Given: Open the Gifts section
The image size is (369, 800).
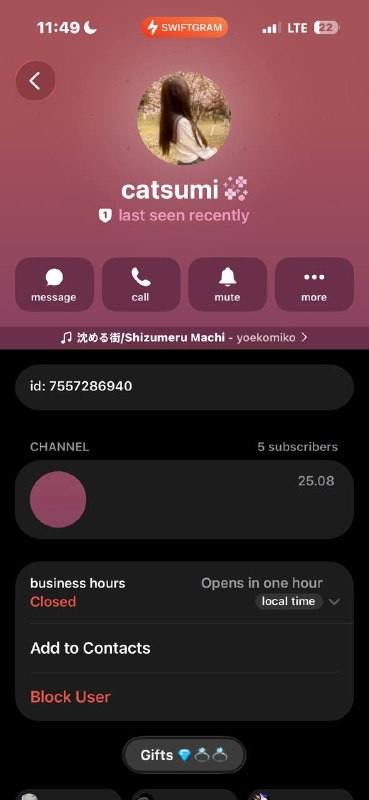Looking at the screenshot, I should [184, 755].
